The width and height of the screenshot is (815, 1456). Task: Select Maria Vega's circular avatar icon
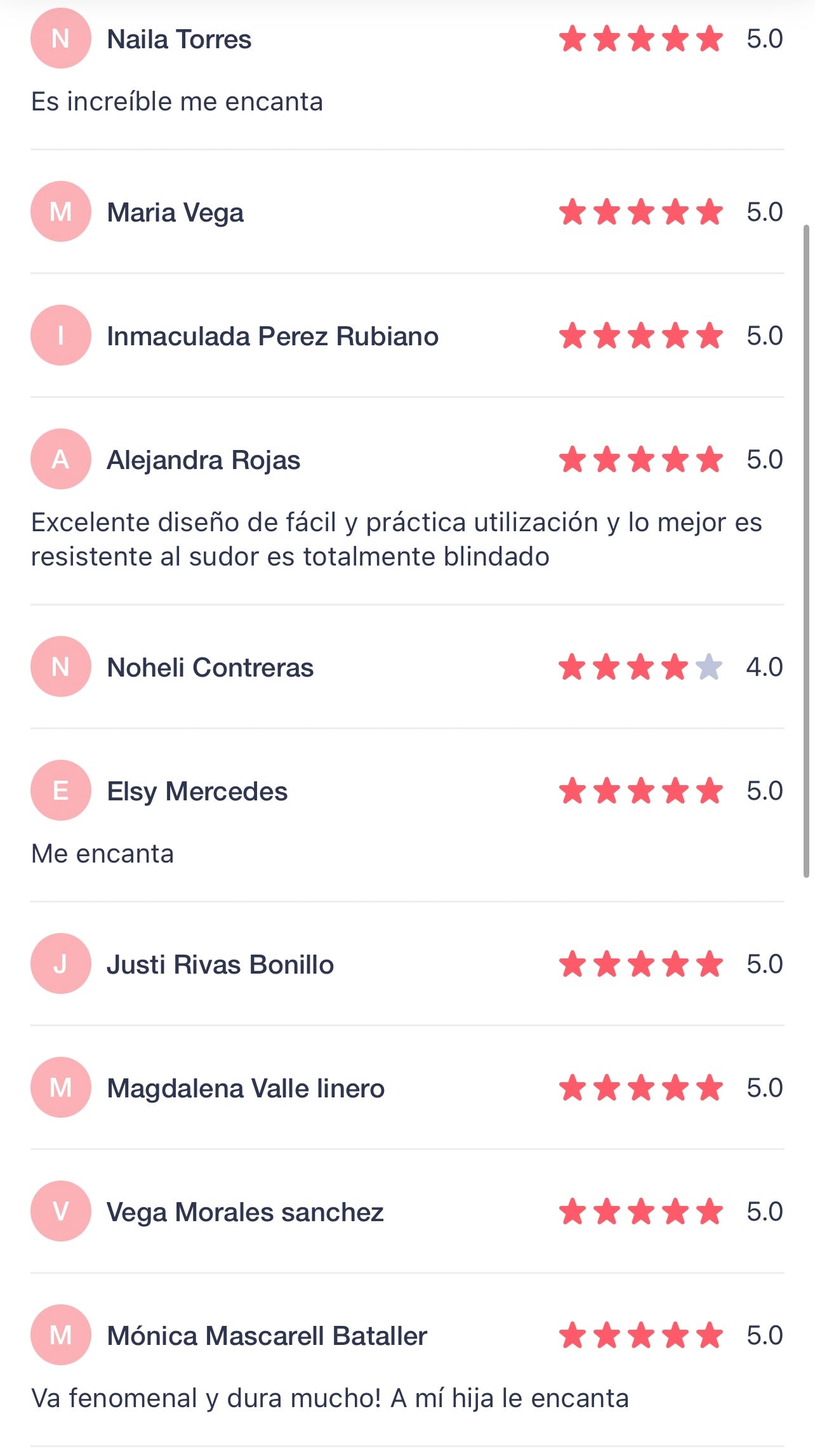click(60, 213)
